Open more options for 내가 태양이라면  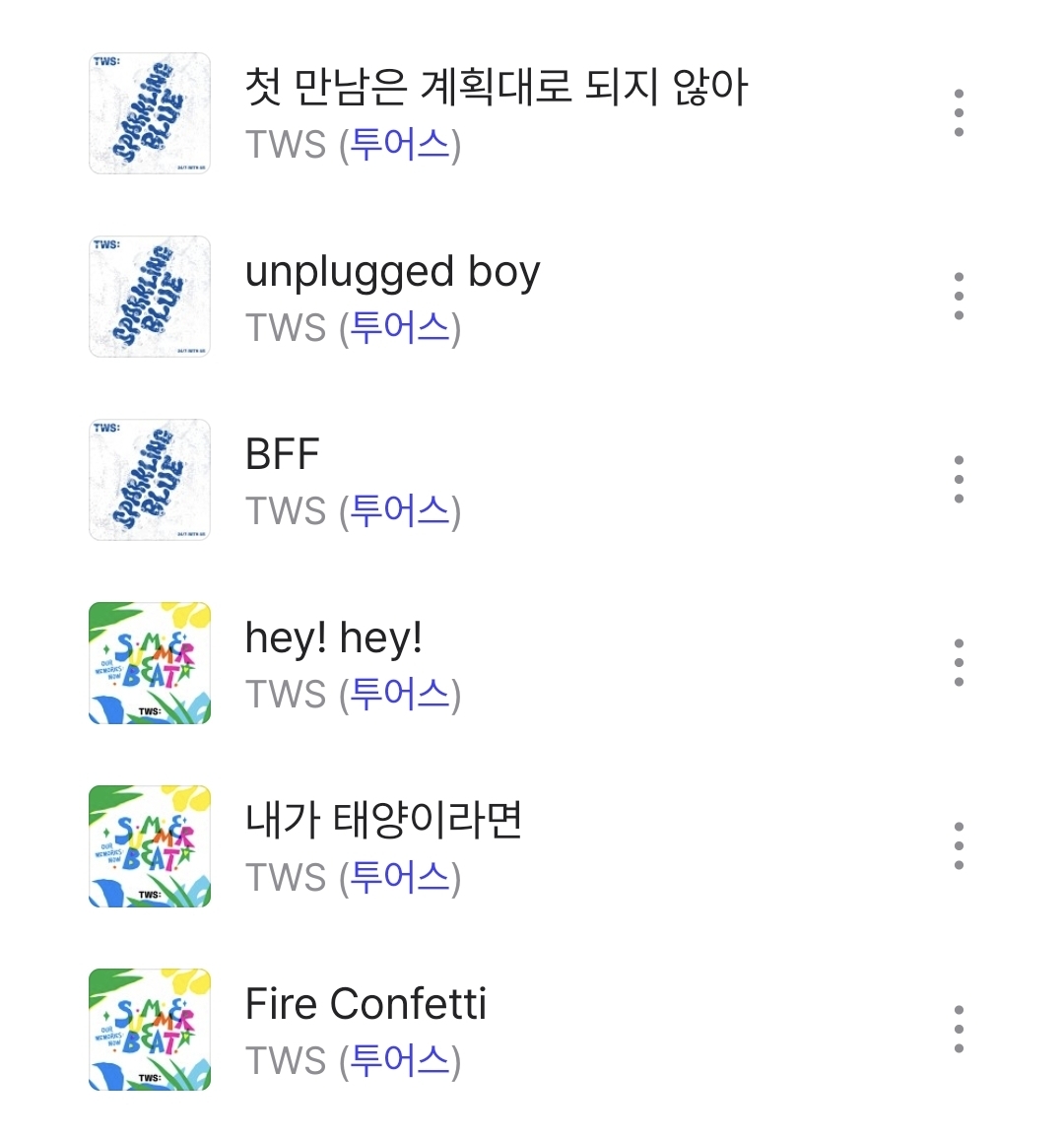(959, 846)
